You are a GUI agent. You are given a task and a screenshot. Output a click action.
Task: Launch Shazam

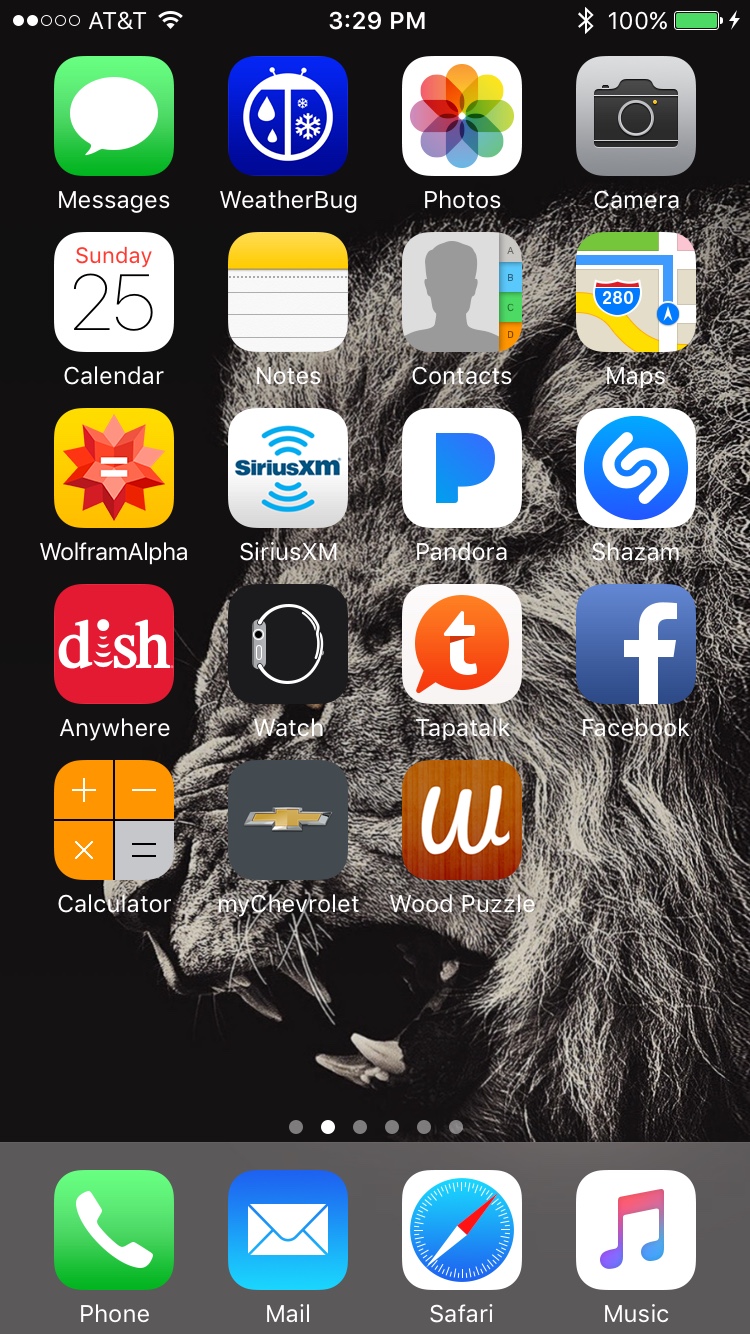(x=636, y=468)
